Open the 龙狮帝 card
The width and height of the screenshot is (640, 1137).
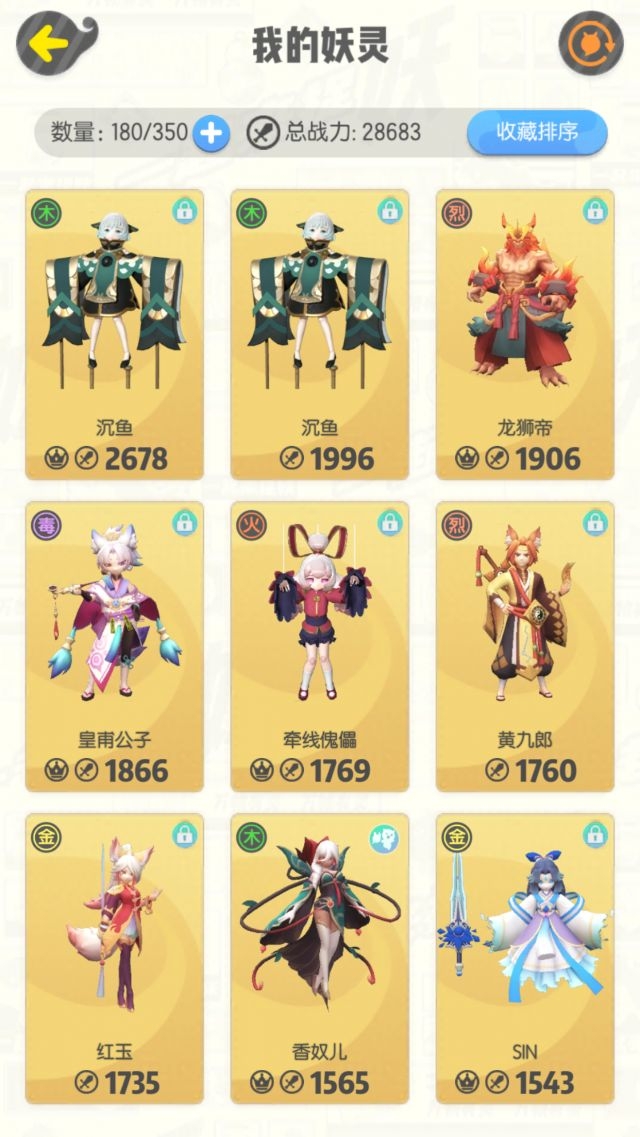coord(525,335)
